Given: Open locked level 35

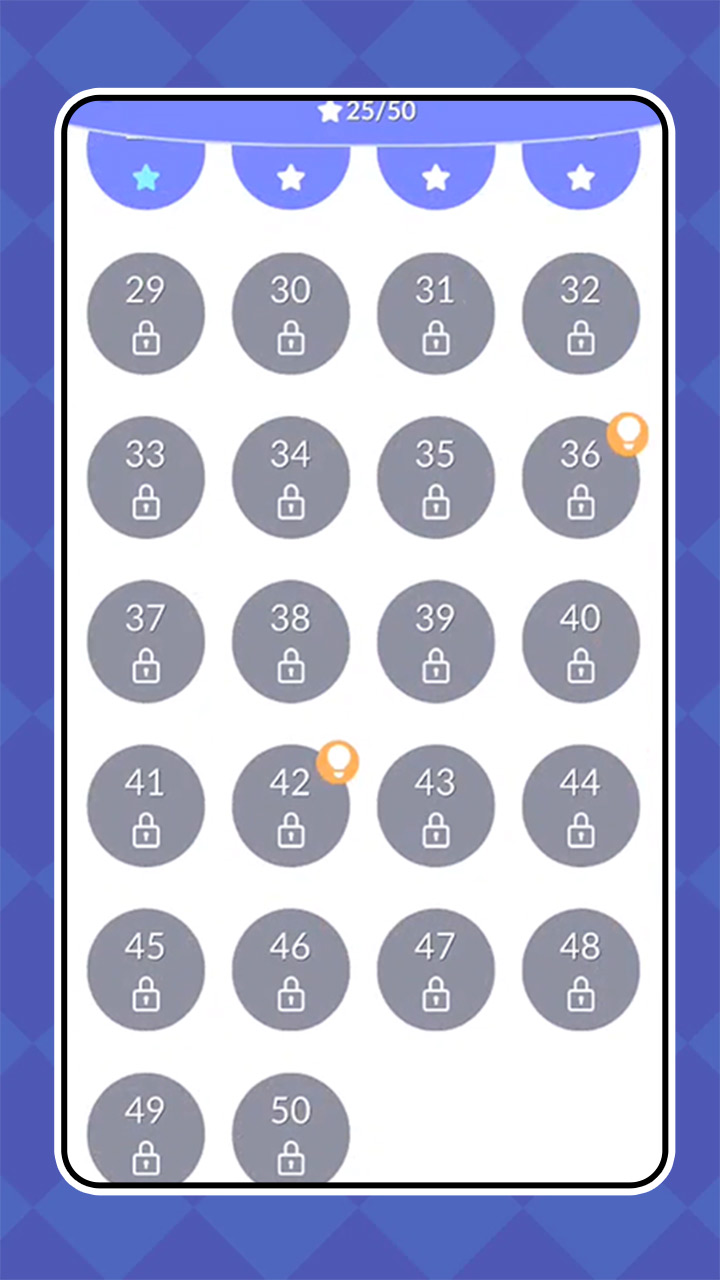Looking at the screenshot, I should coord(436,478).
